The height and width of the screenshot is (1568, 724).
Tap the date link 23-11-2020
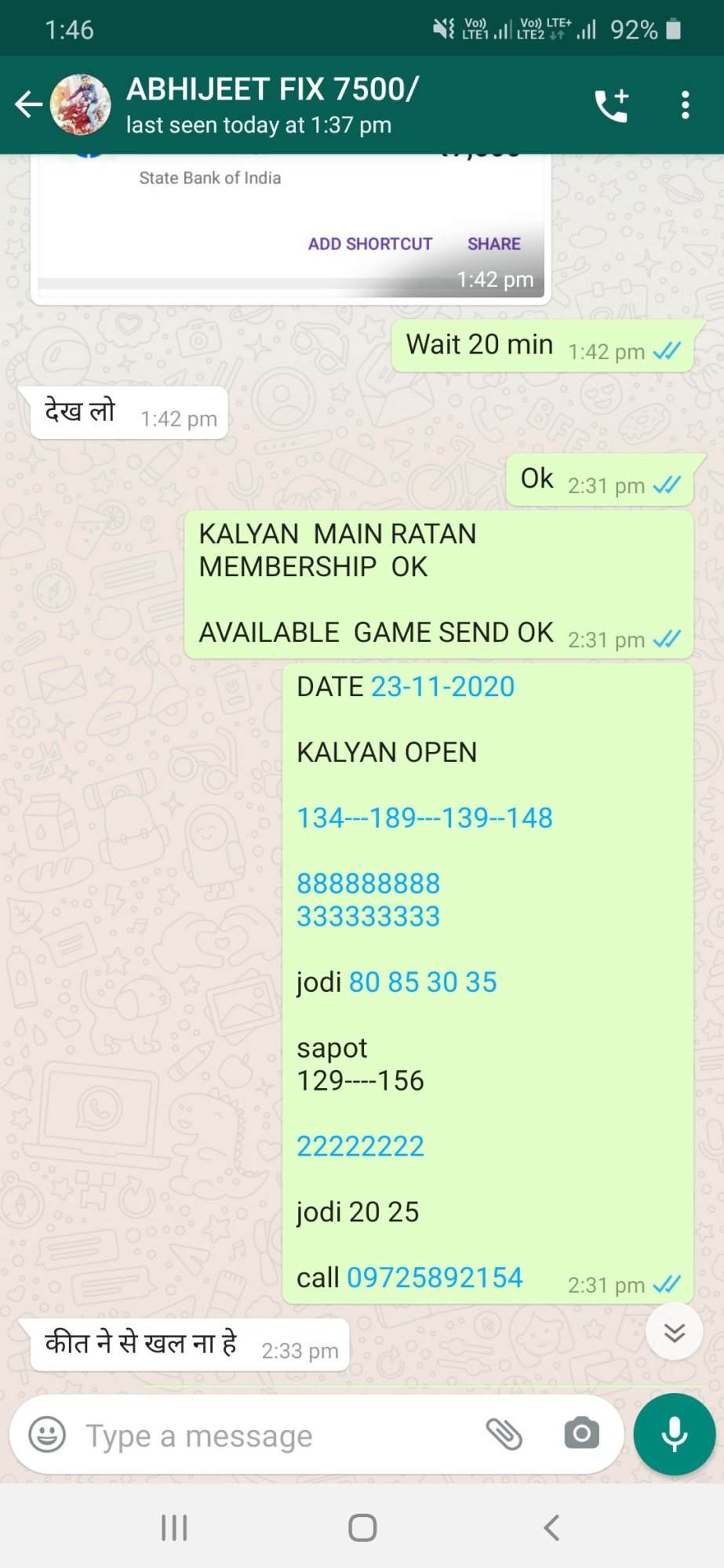[x=442, y=687]
